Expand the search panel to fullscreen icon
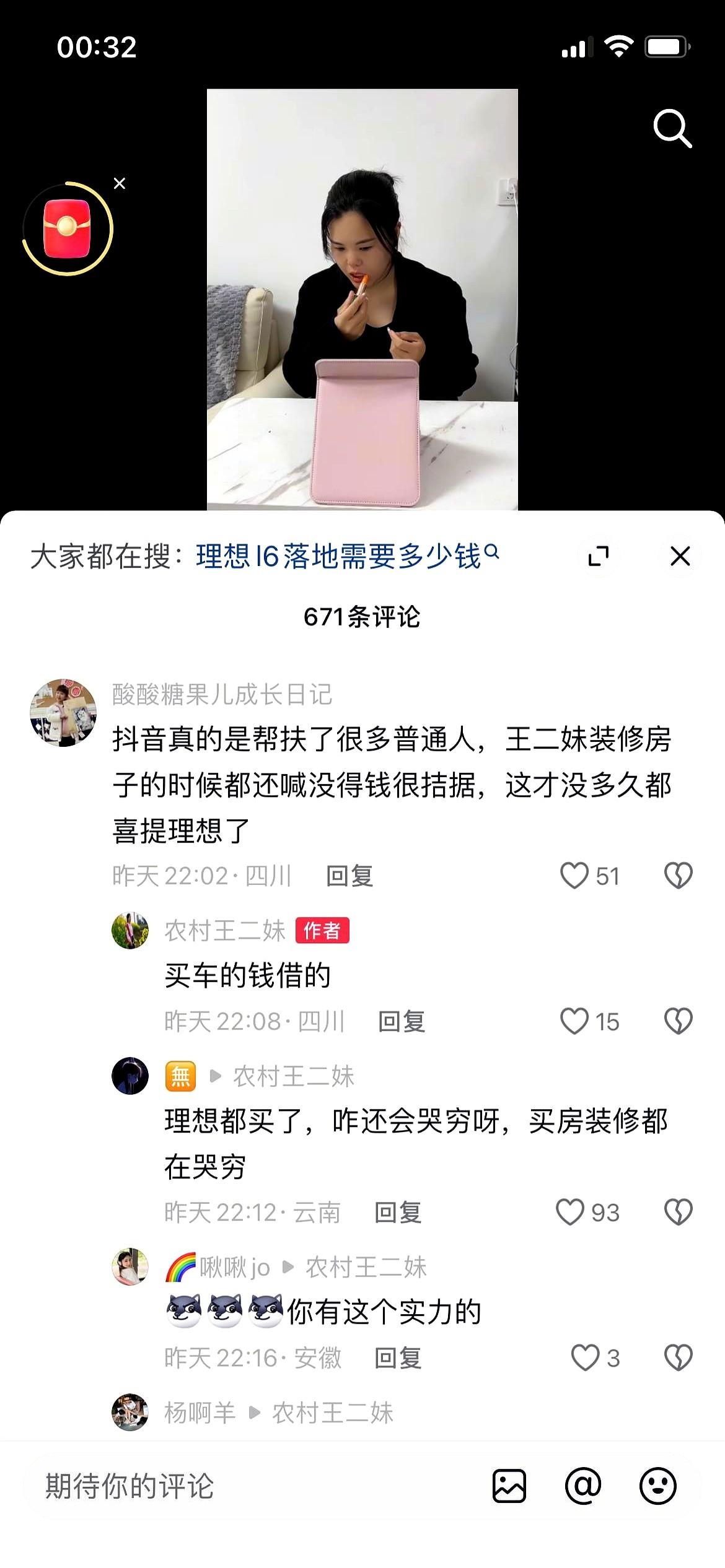Screen dimensions: 725x1568 (x=599, y=556)
